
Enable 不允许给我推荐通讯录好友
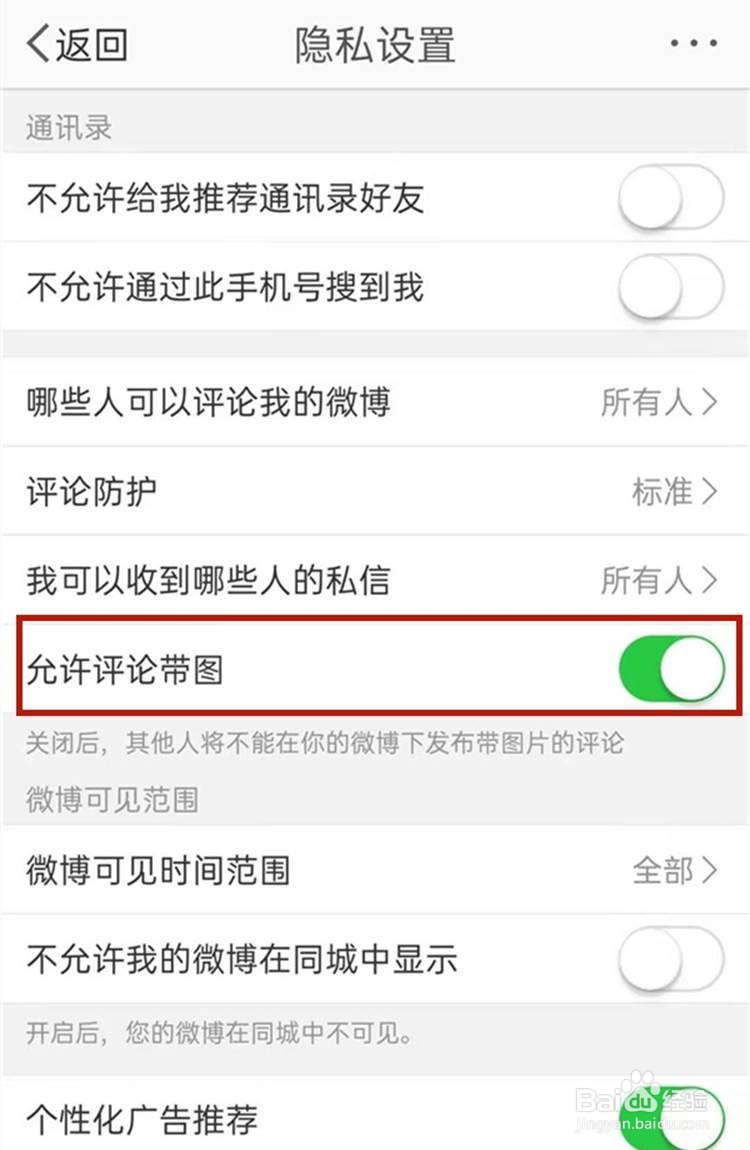coord(672,198)
